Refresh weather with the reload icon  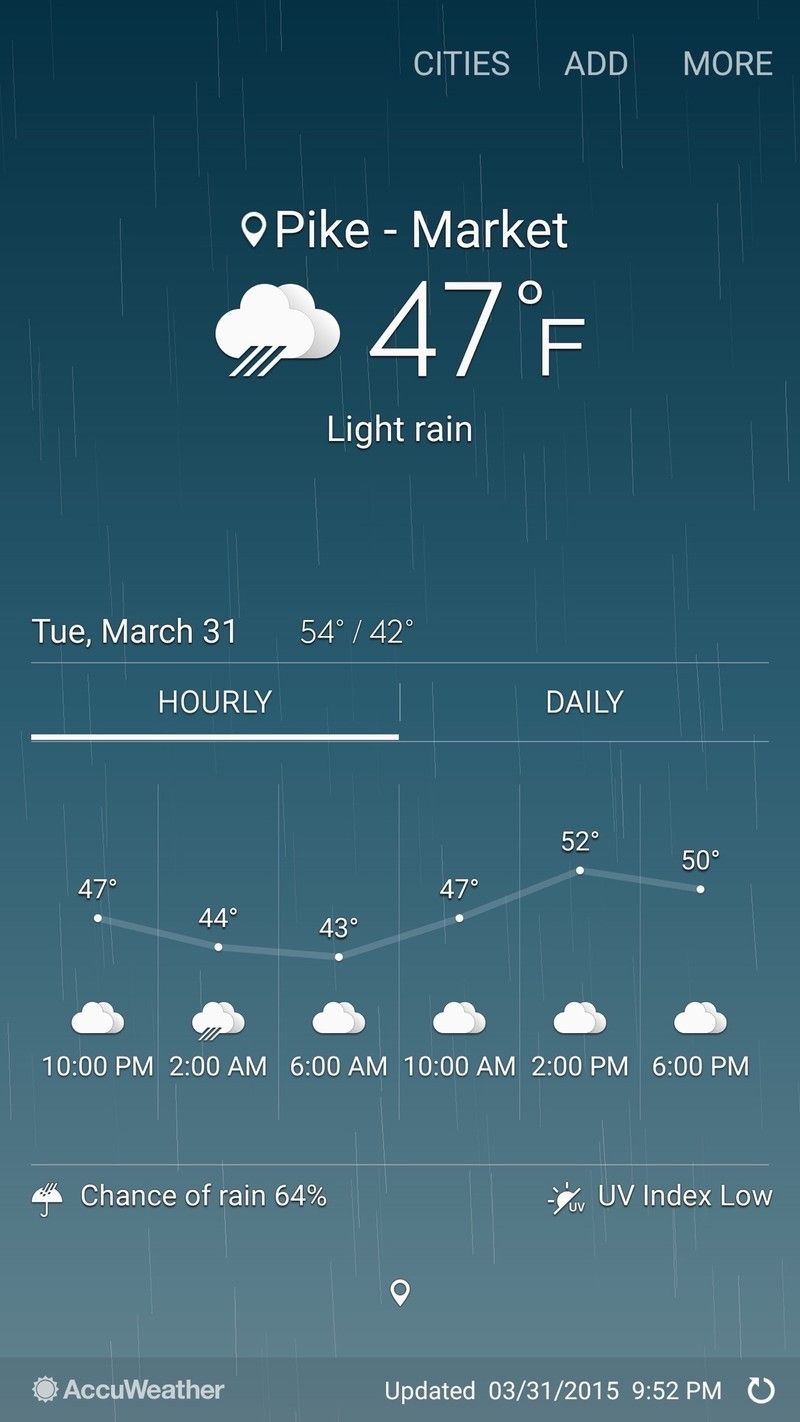tap(761, 1389)
